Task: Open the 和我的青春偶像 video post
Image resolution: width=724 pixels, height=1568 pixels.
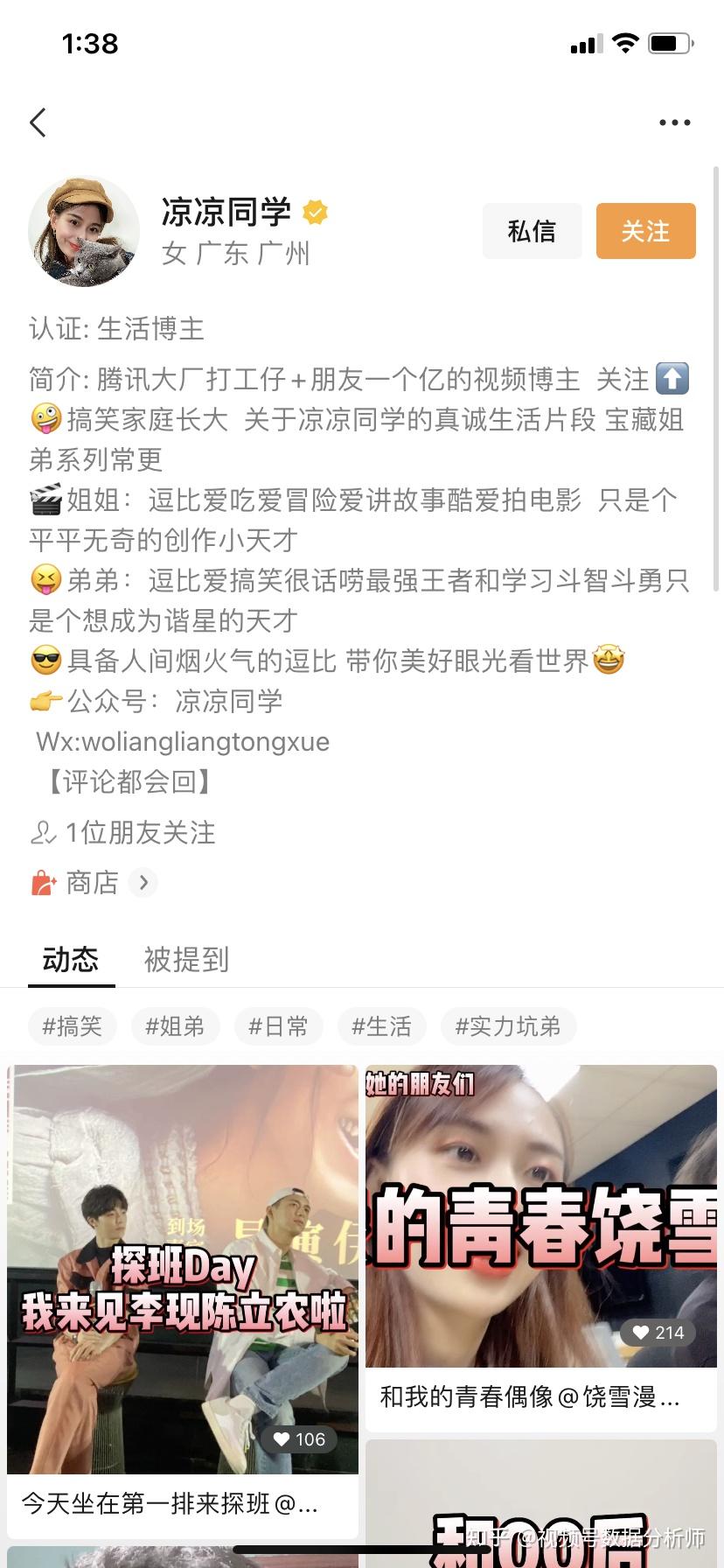Action: (x=540, y=1216)
